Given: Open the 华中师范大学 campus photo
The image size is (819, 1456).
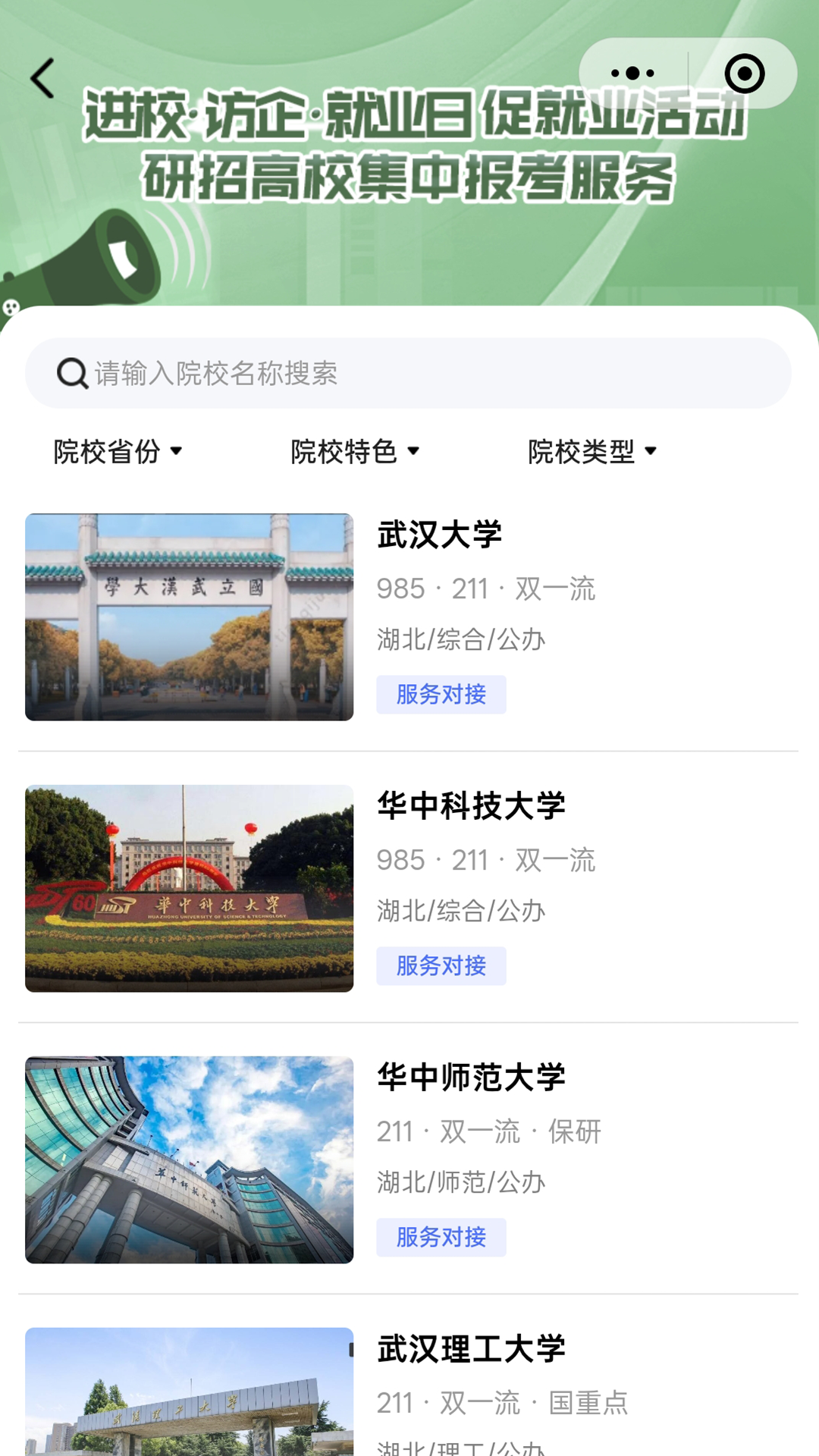Looking at the screenshot, I should (x=189, y=1159).
